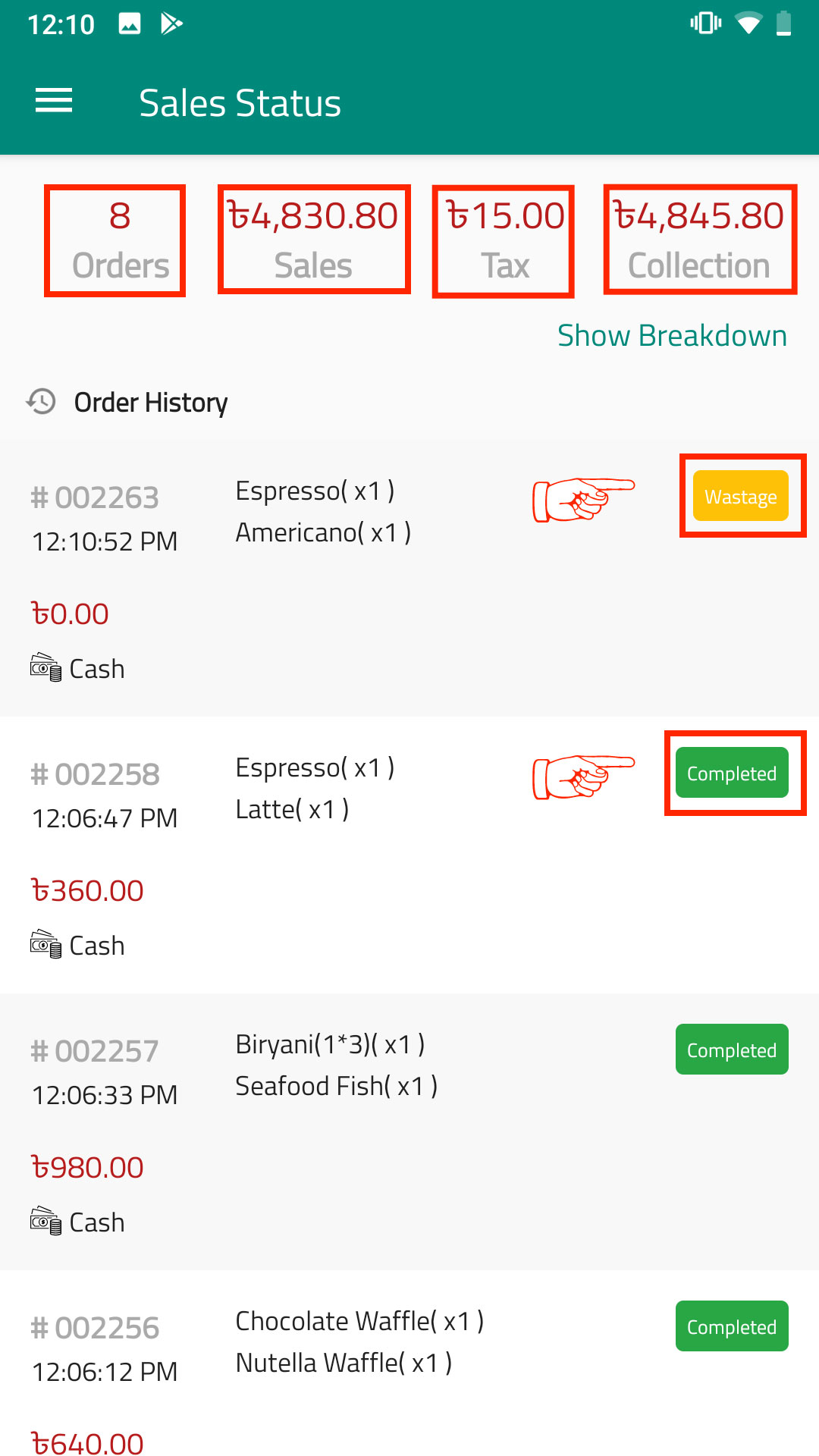This screenshot has height=1456, width=819.
Task: Click the Completed button on order 002256
Action: tap(731, 1326)
